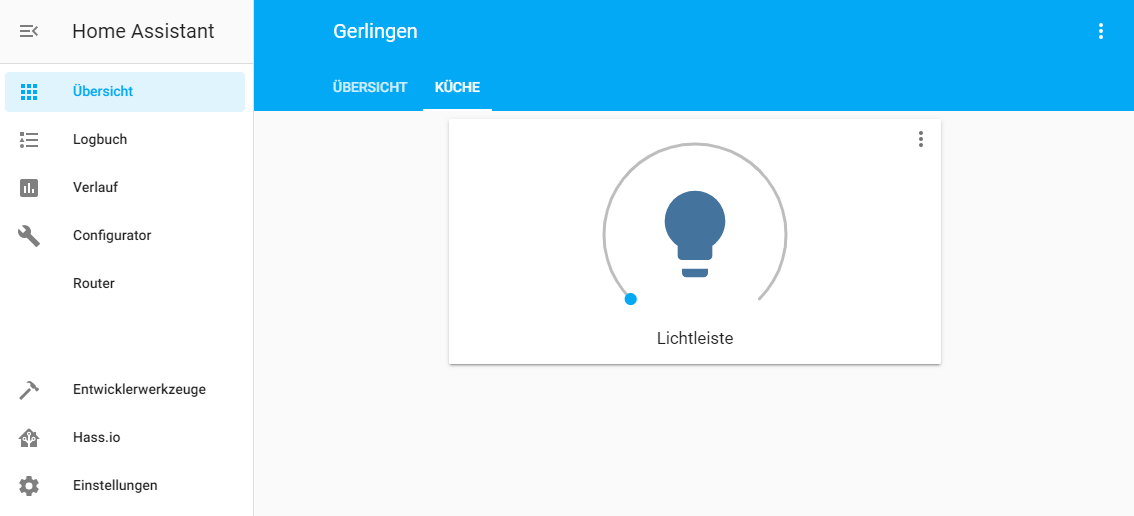Open Entwicklerwerkzeuge developer tools
Screen dimensions: 1134x516
(x=139, y=389)
